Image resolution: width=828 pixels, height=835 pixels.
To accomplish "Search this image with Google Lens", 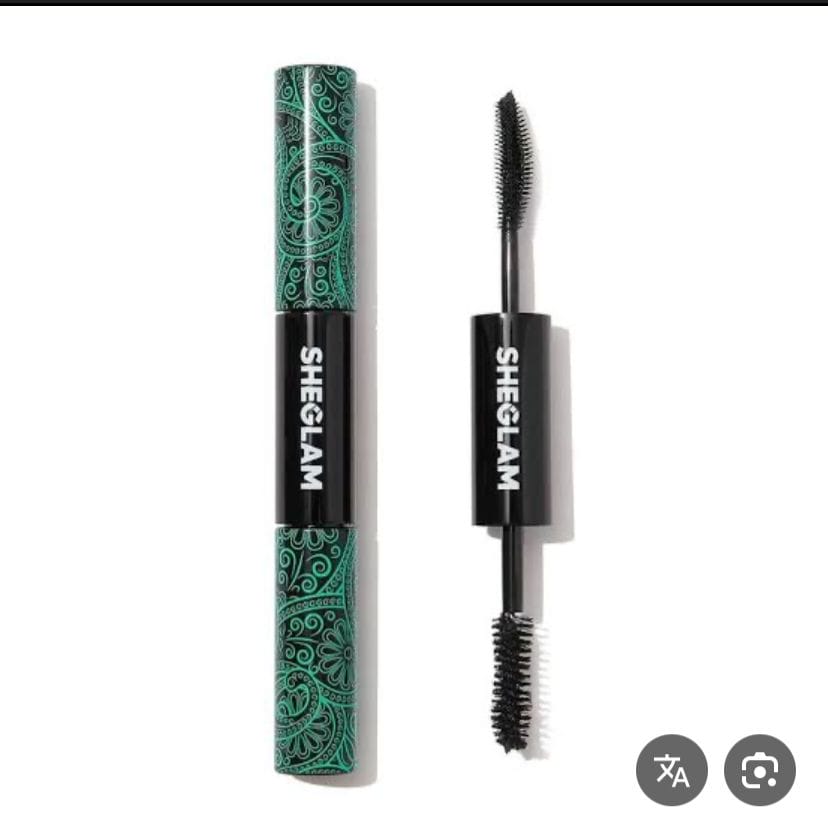I will [759, 770].
